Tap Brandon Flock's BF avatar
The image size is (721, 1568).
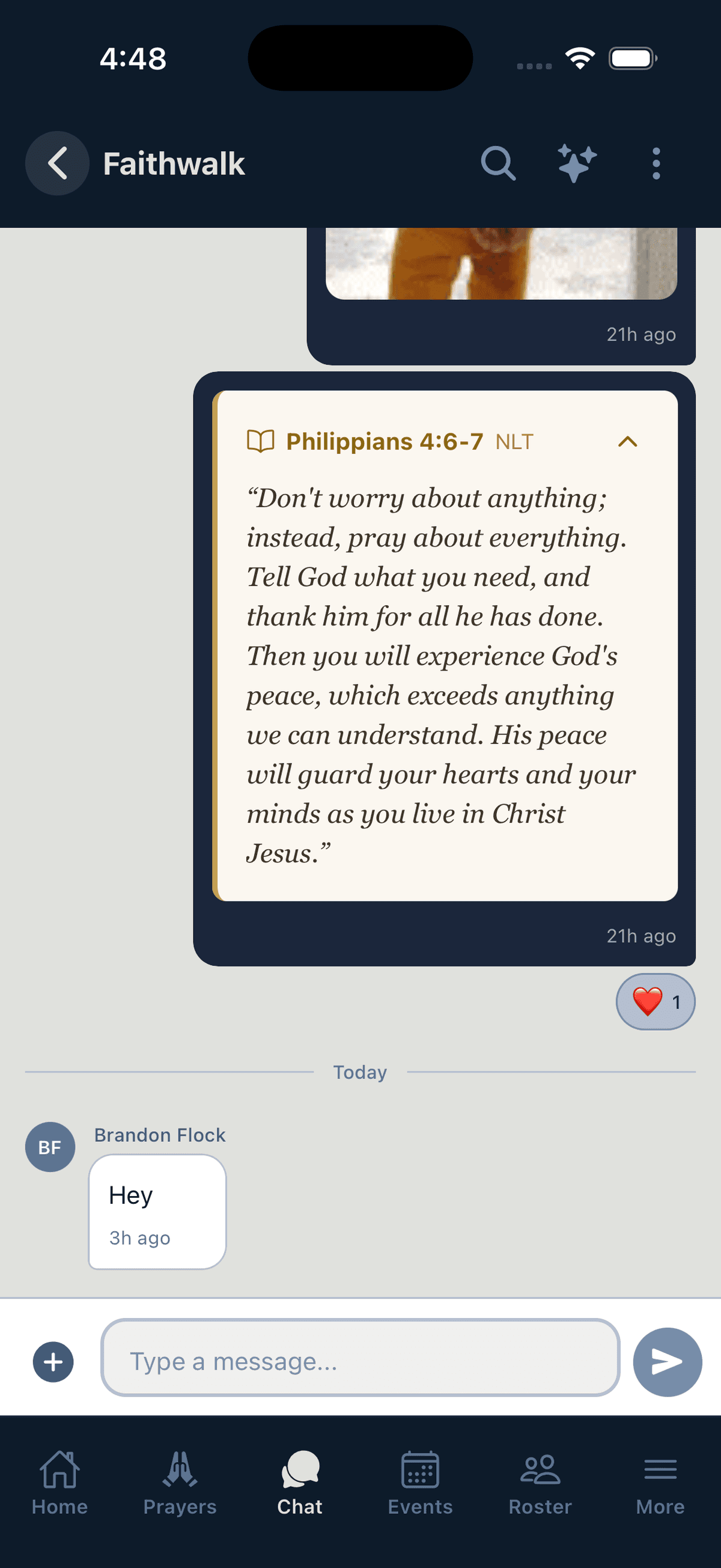pyautogui.click(x=49, y=1147)
